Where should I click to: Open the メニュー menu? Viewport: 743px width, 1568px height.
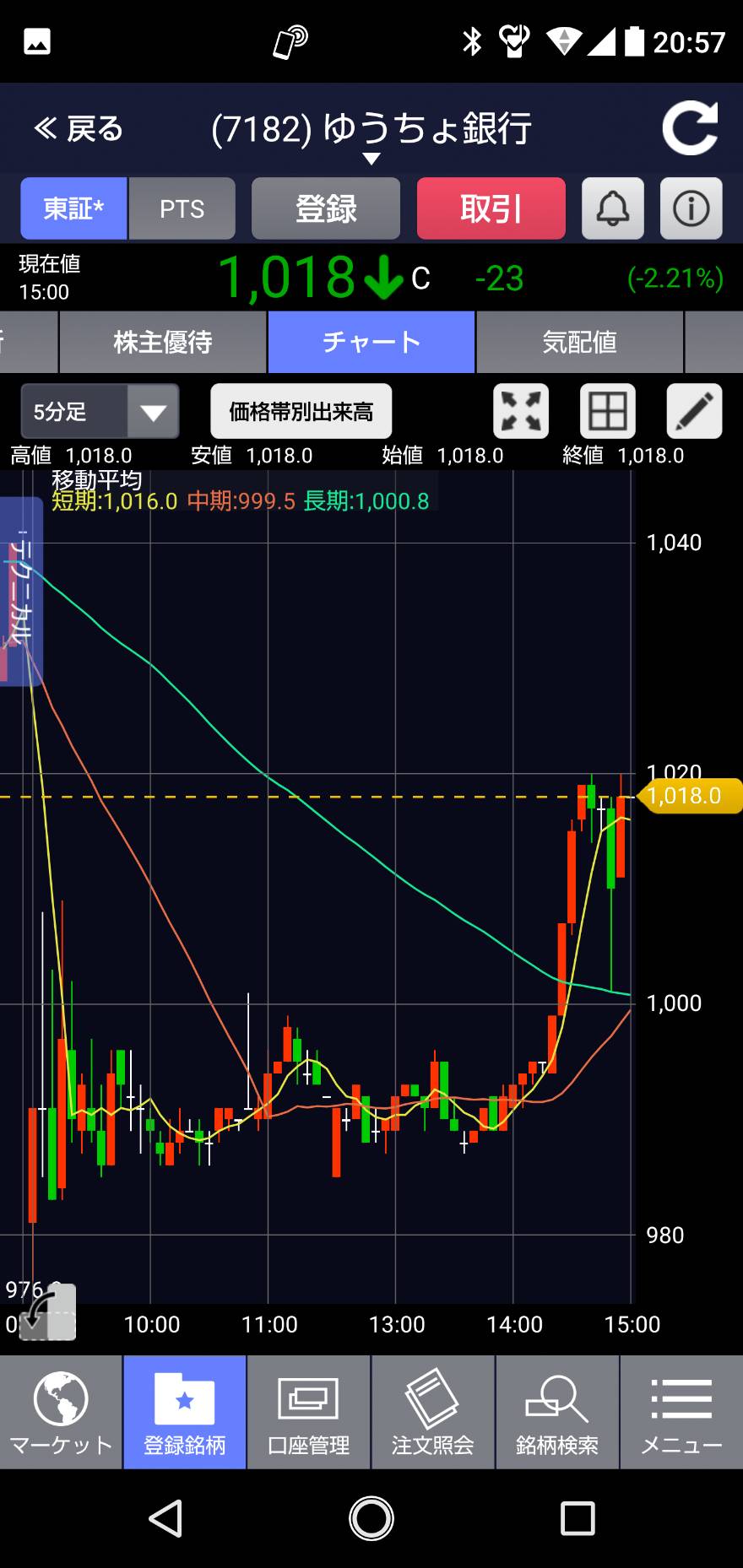click(x=682, y=1412)
